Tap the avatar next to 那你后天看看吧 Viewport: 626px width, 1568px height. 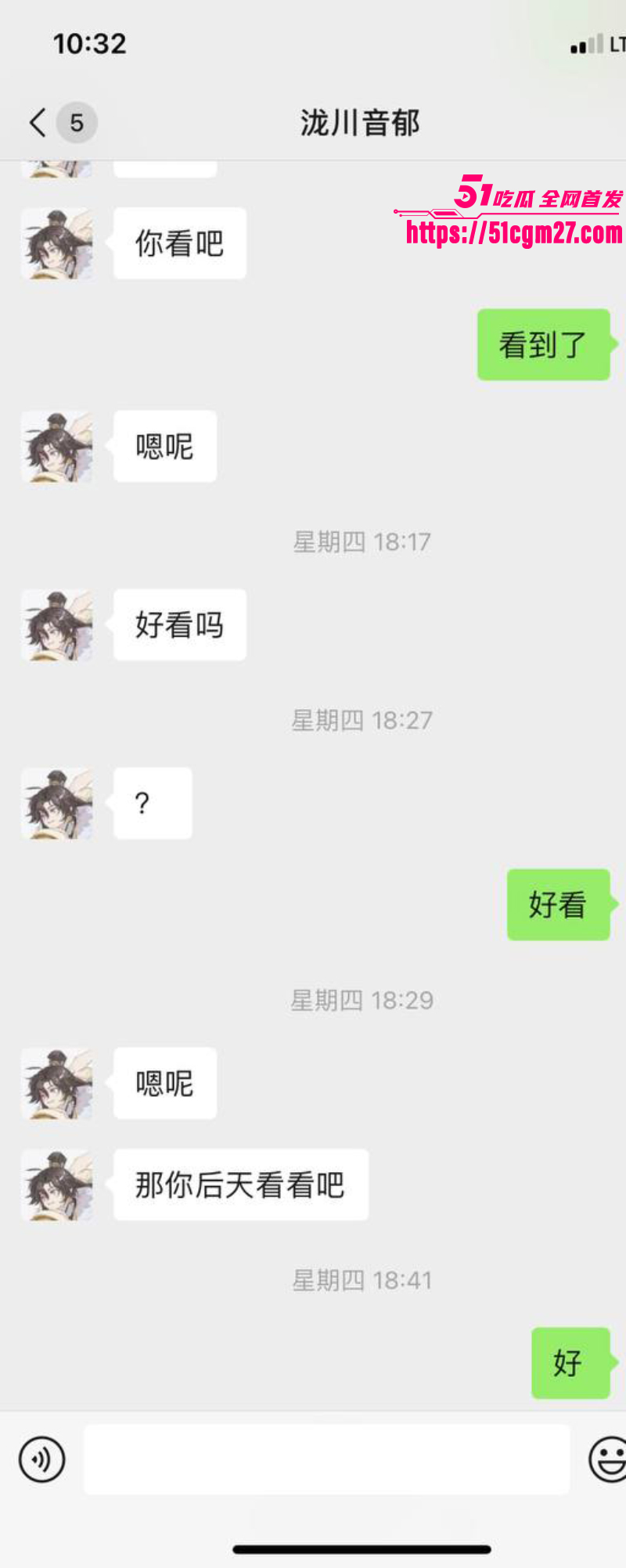coord(57,1185)
